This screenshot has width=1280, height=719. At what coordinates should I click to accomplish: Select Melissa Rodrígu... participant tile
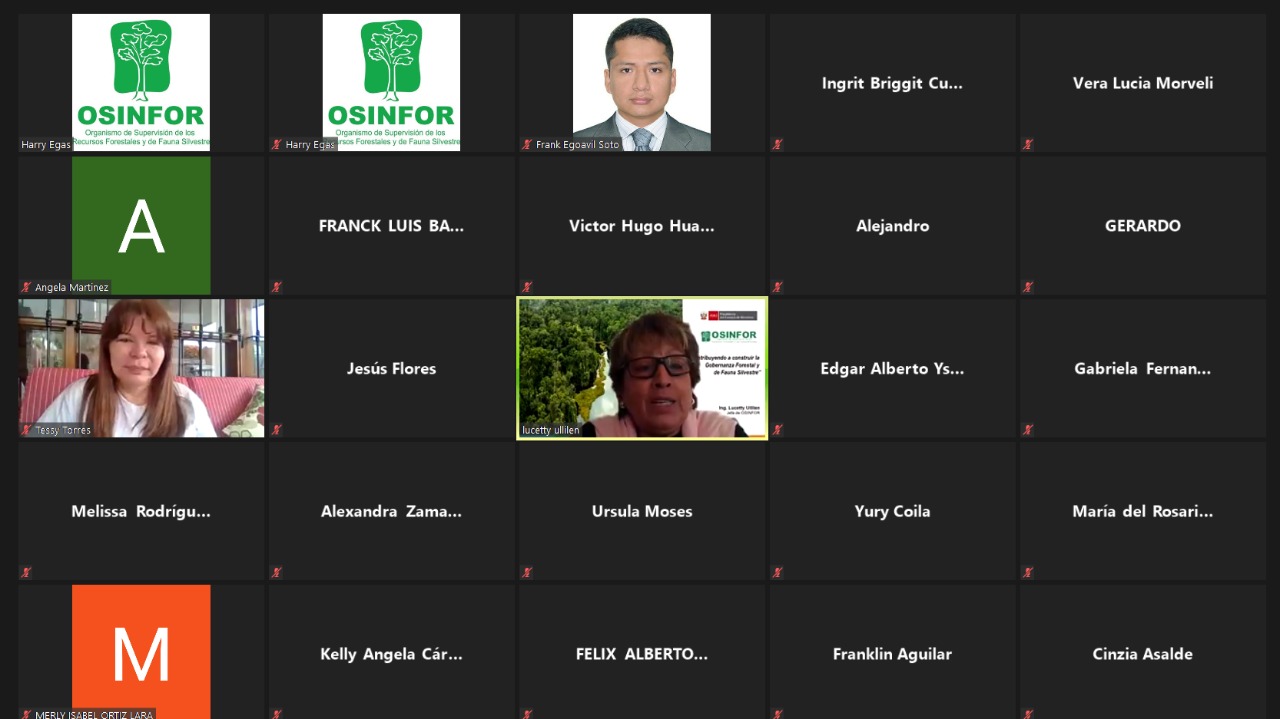(x=141, y=511)
